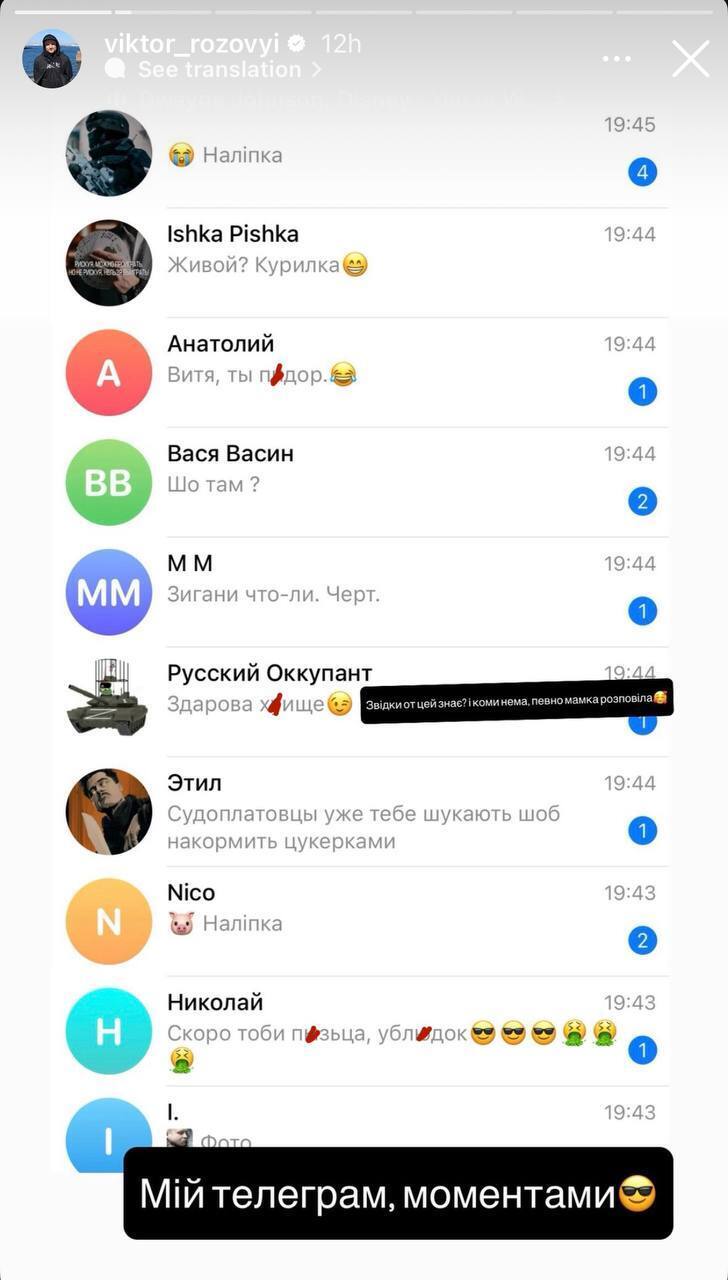Screen dimensions: 728x1280
Task: Open the story overflow menu
Action: pyautogui.click(x=616, y=59)
